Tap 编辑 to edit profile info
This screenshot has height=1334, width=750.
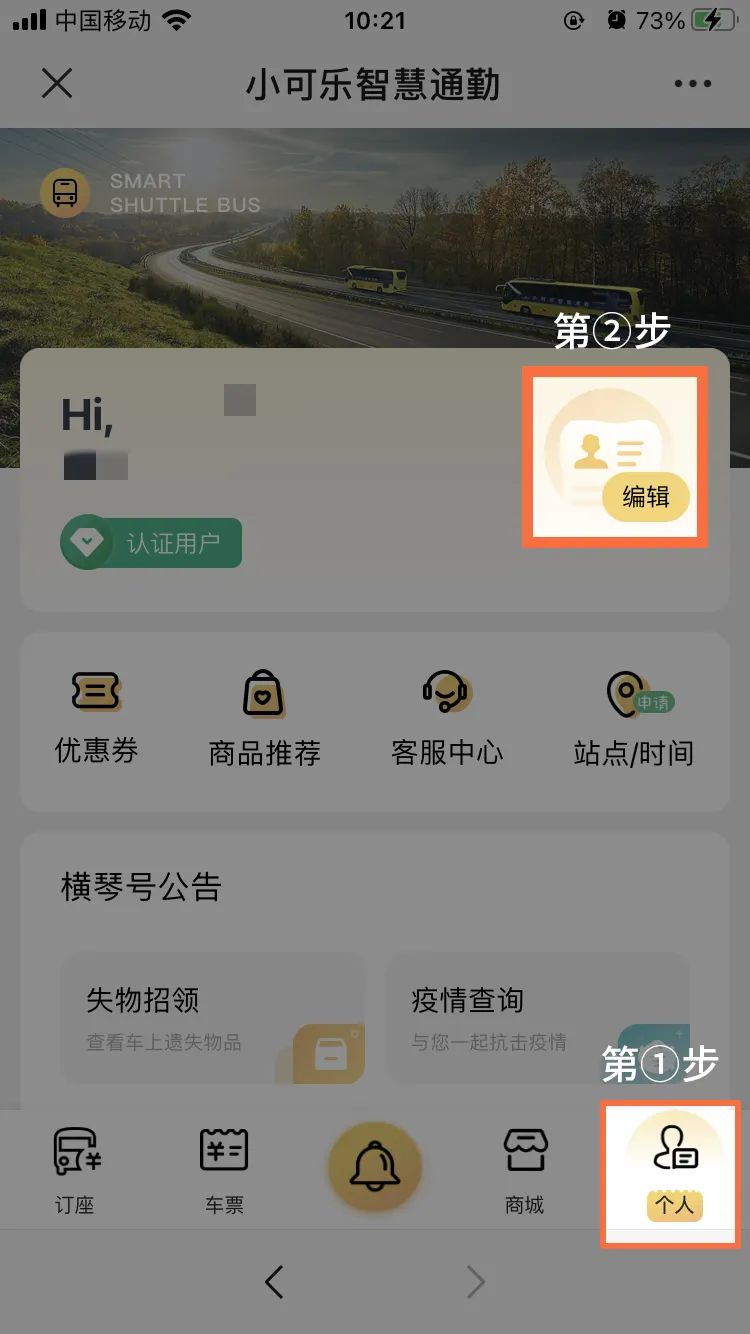pos(645,497)
